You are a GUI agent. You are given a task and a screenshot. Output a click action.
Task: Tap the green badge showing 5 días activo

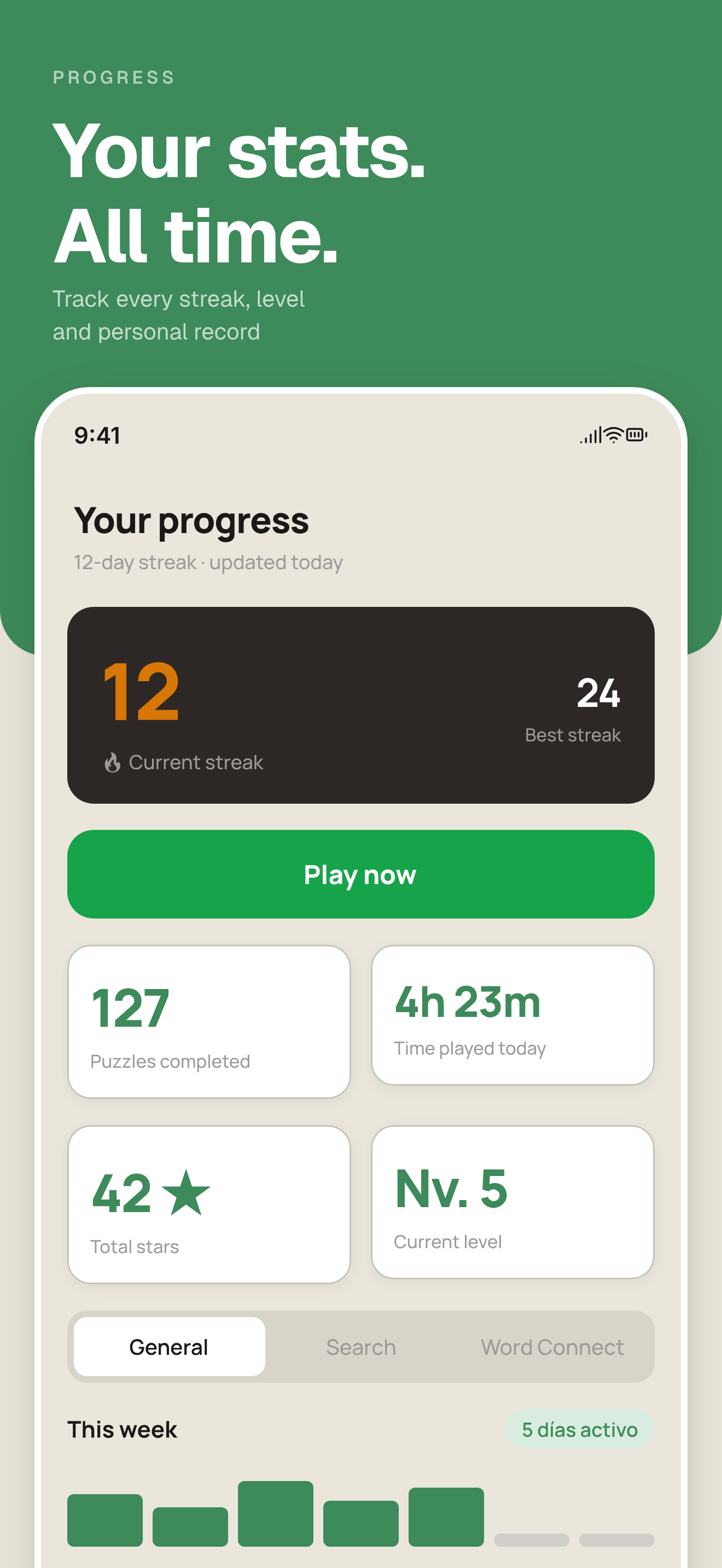coord(580,1429)
